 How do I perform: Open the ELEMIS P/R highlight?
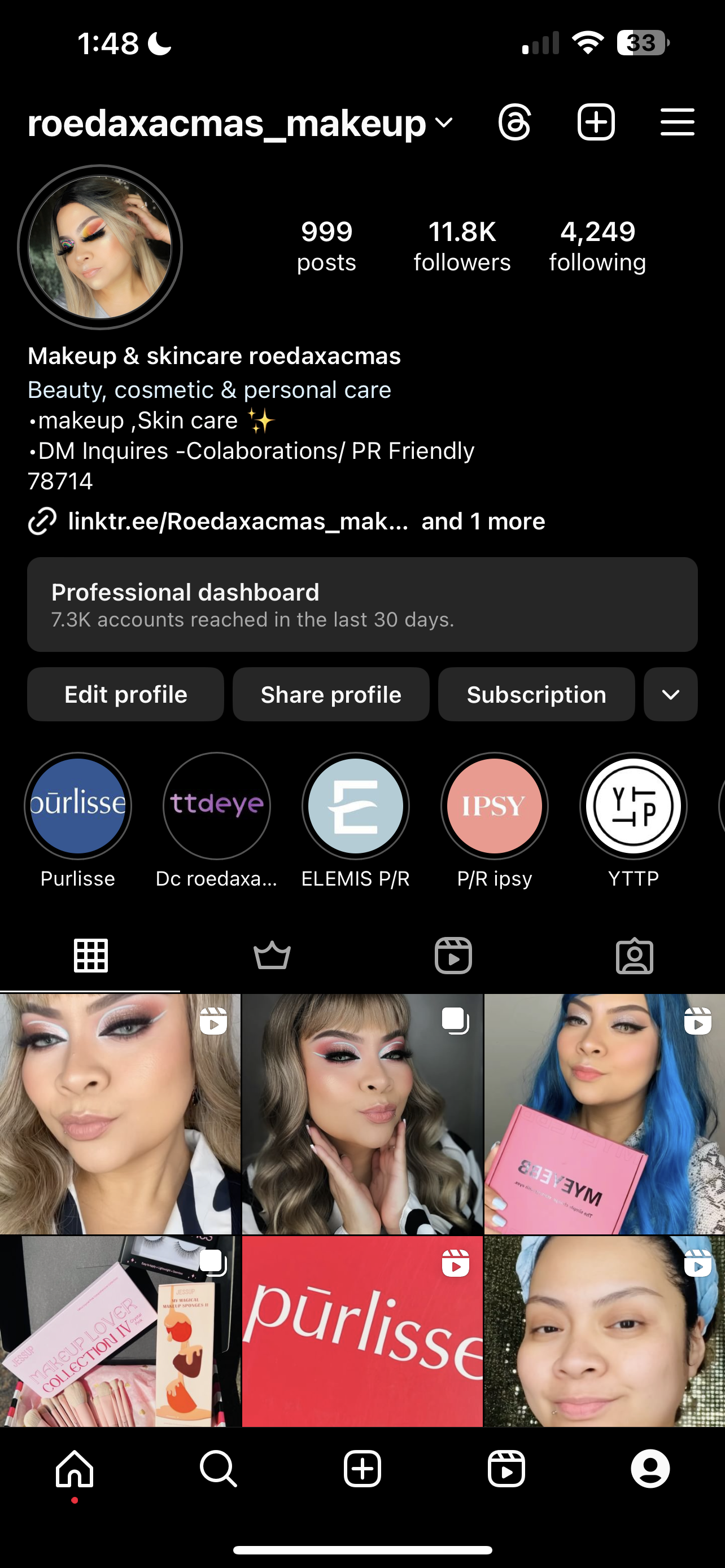356,806
